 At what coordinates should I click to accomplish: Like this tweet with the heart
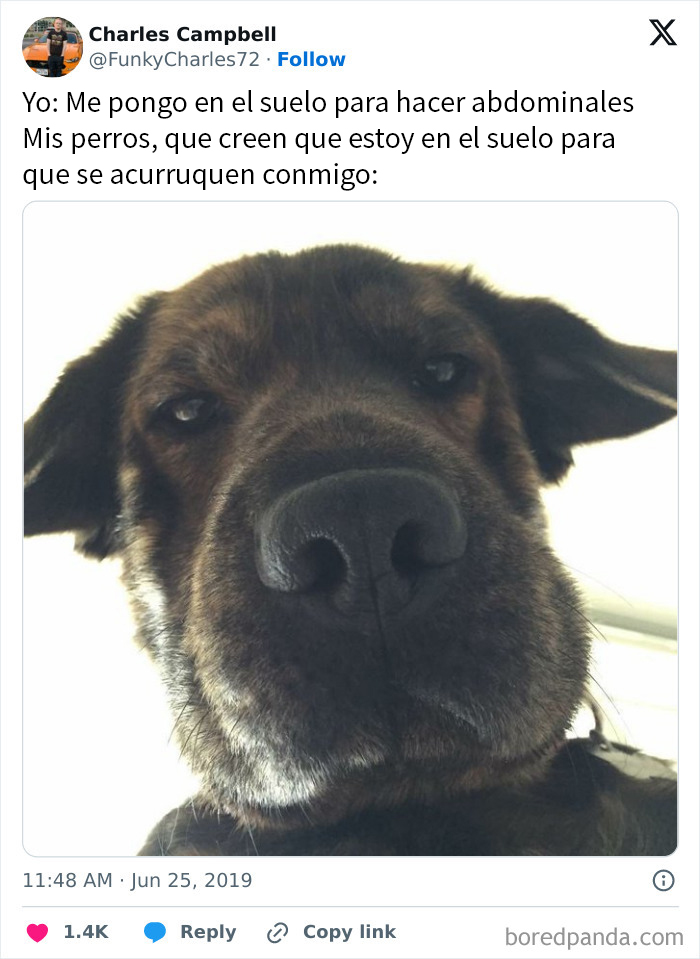[37, 932]
